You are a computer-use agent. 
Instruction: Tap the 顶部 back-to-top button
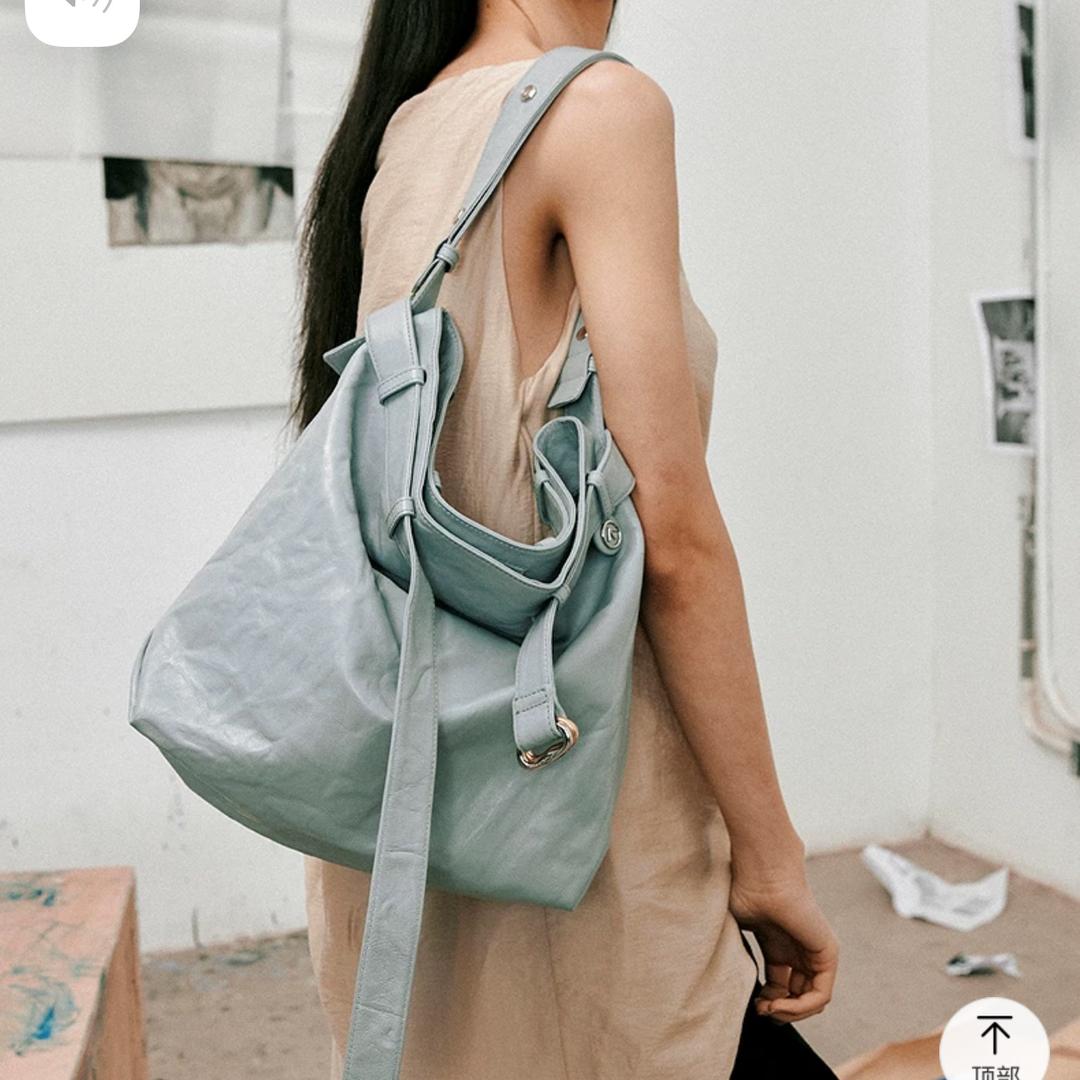994,1045
